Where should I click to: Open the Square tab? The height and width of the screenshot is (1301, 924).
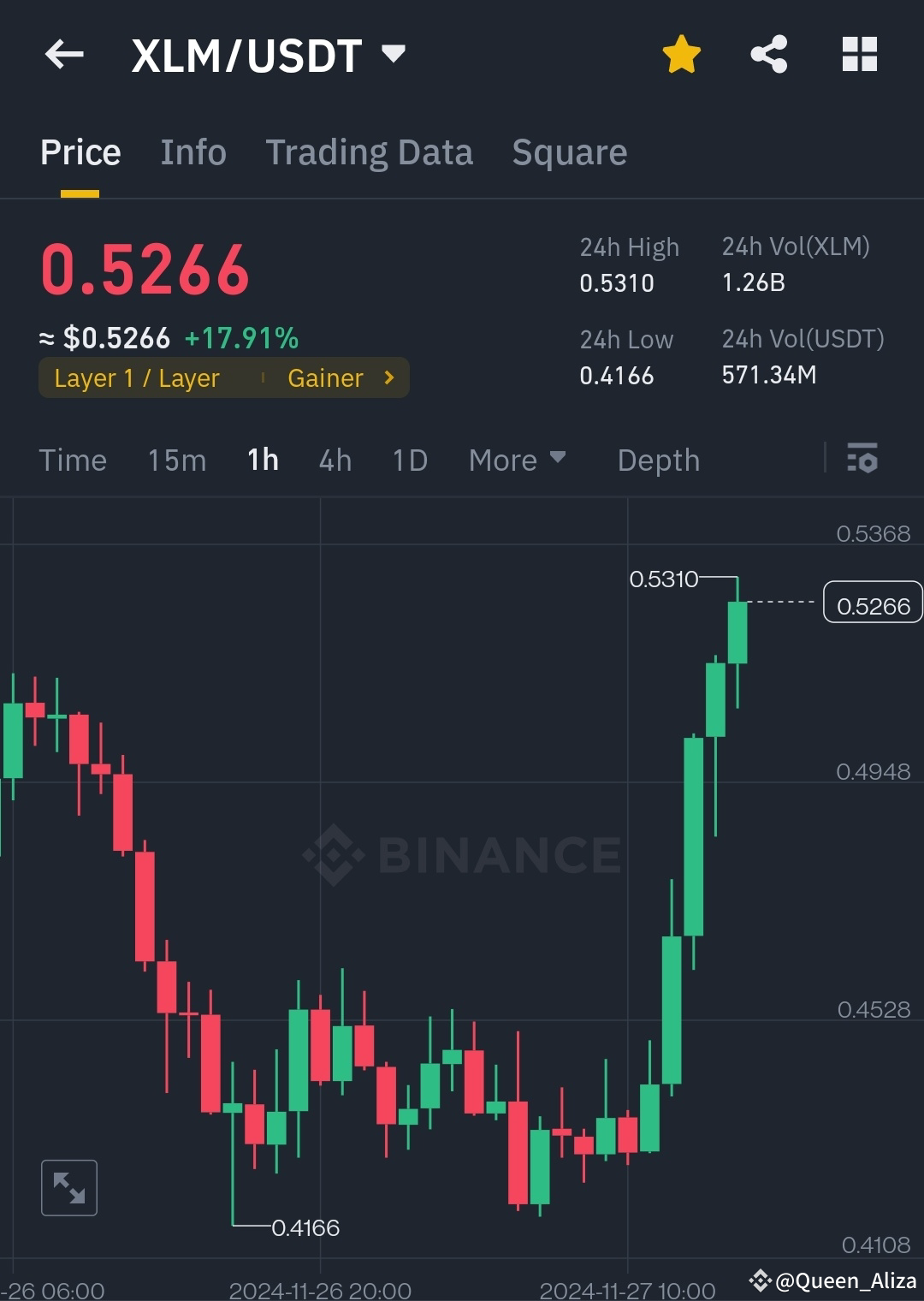569,151
